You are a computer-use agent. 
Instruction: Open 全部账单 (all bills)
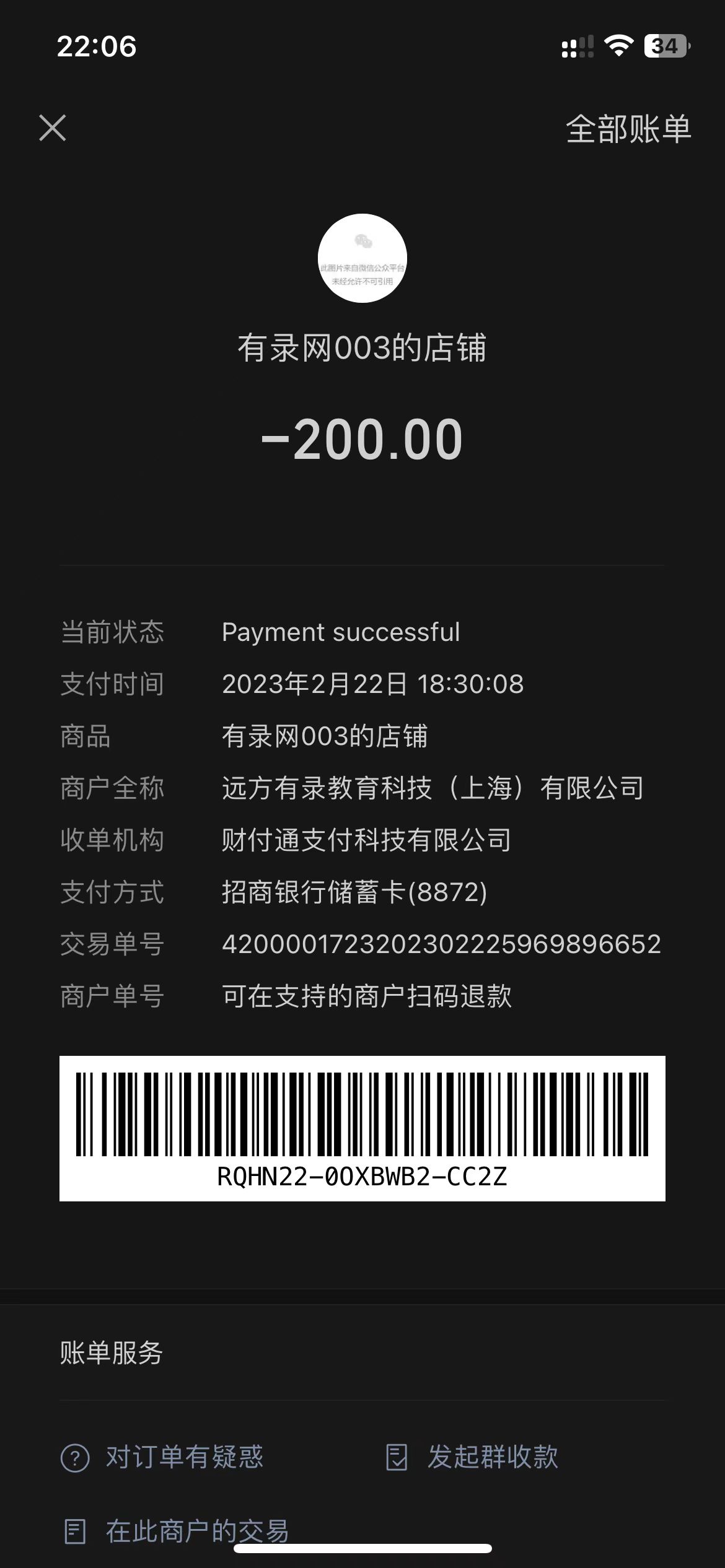coord(628,129)
